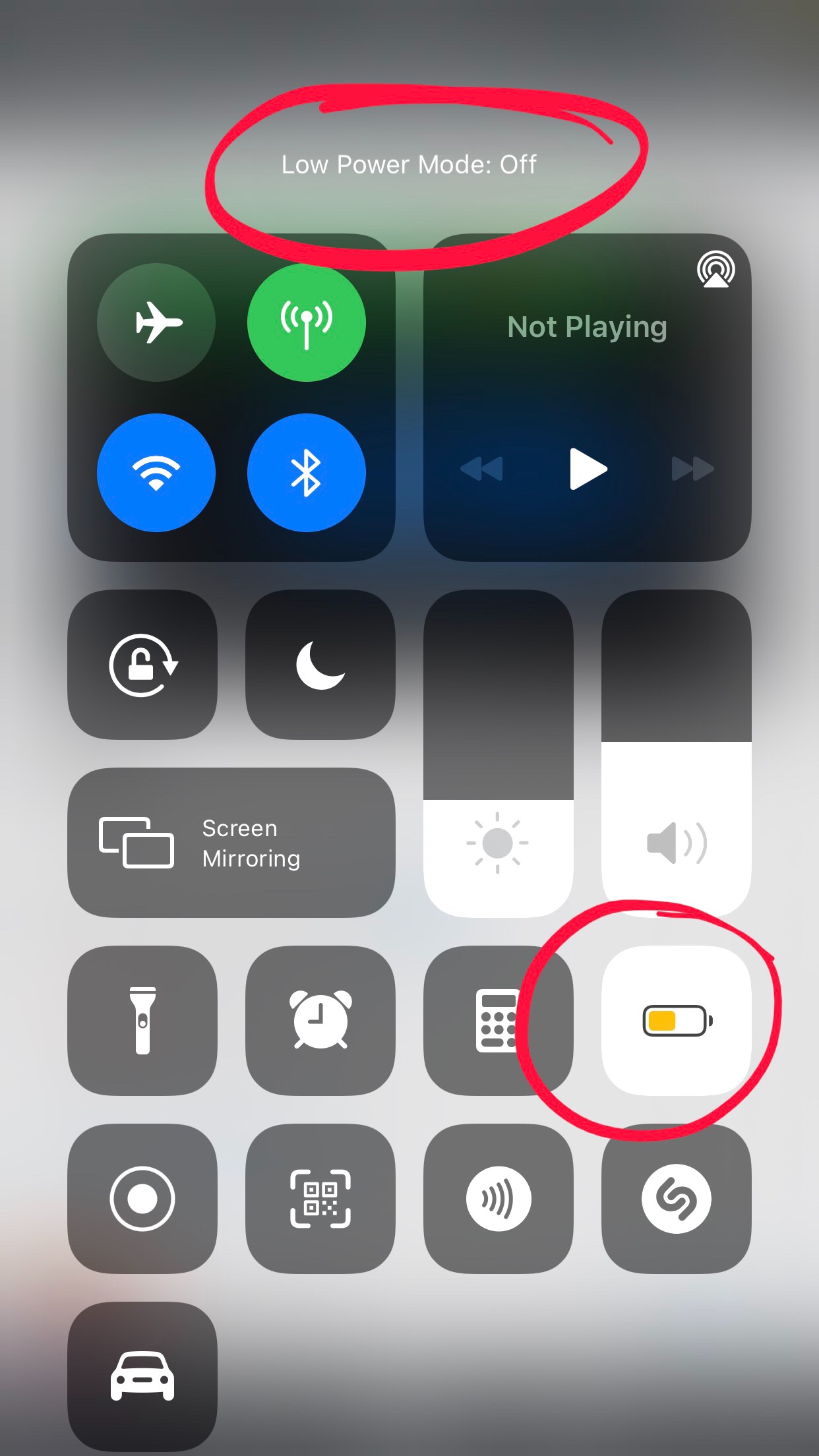
Task: Disable Wi-Fi
Action: point(156,473)
